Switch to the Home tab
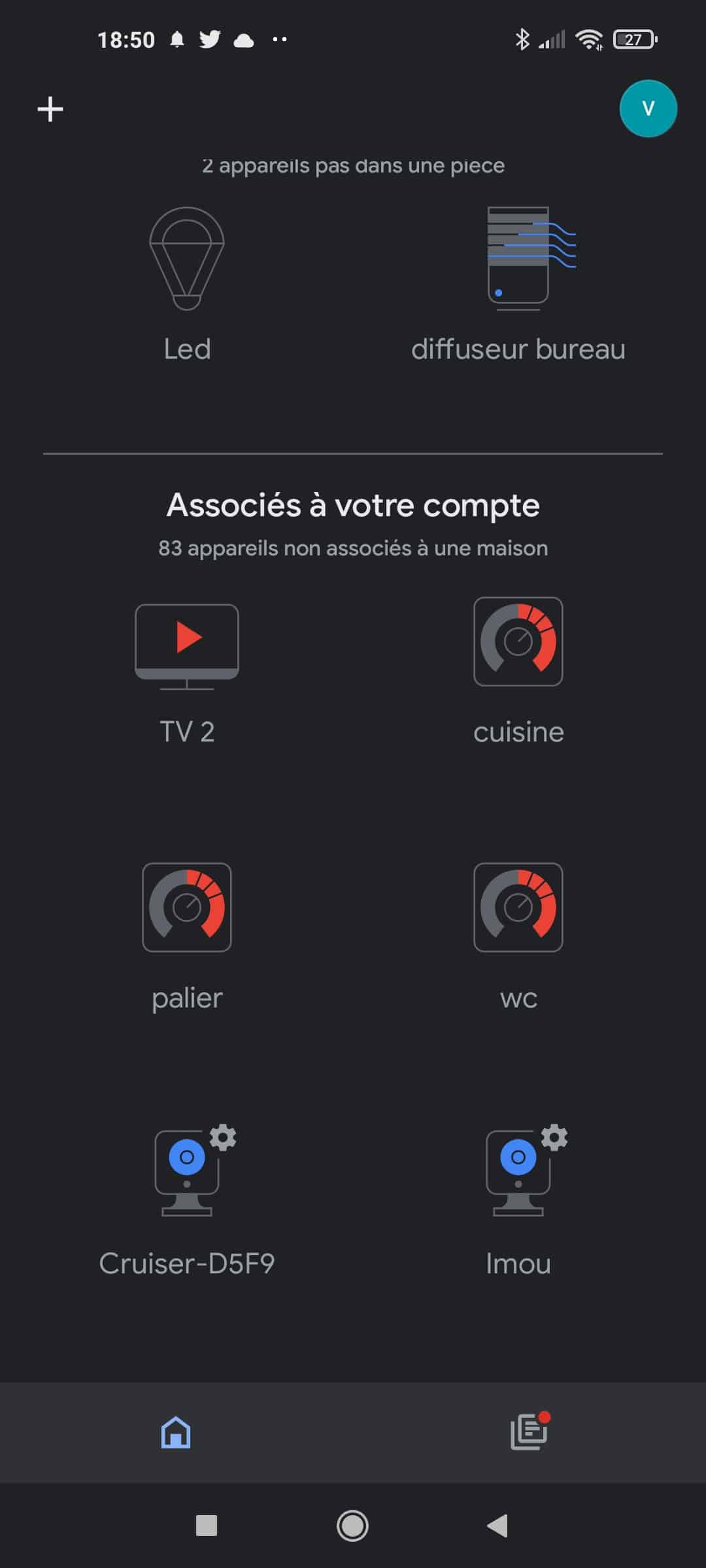 (x=176, y=1432)
